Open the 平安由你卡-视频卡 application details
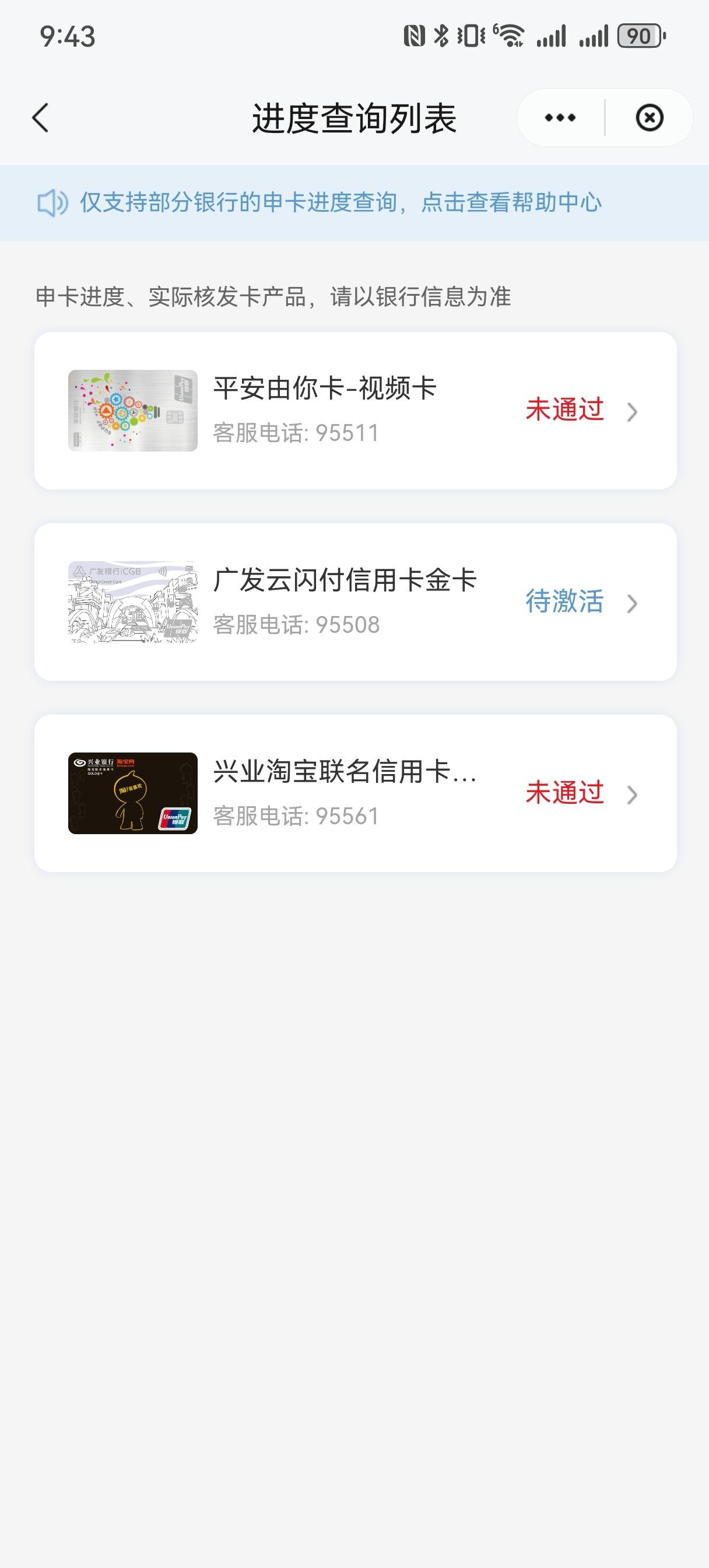Viewport: 709px width, 1568px height. tap(356, 410)
